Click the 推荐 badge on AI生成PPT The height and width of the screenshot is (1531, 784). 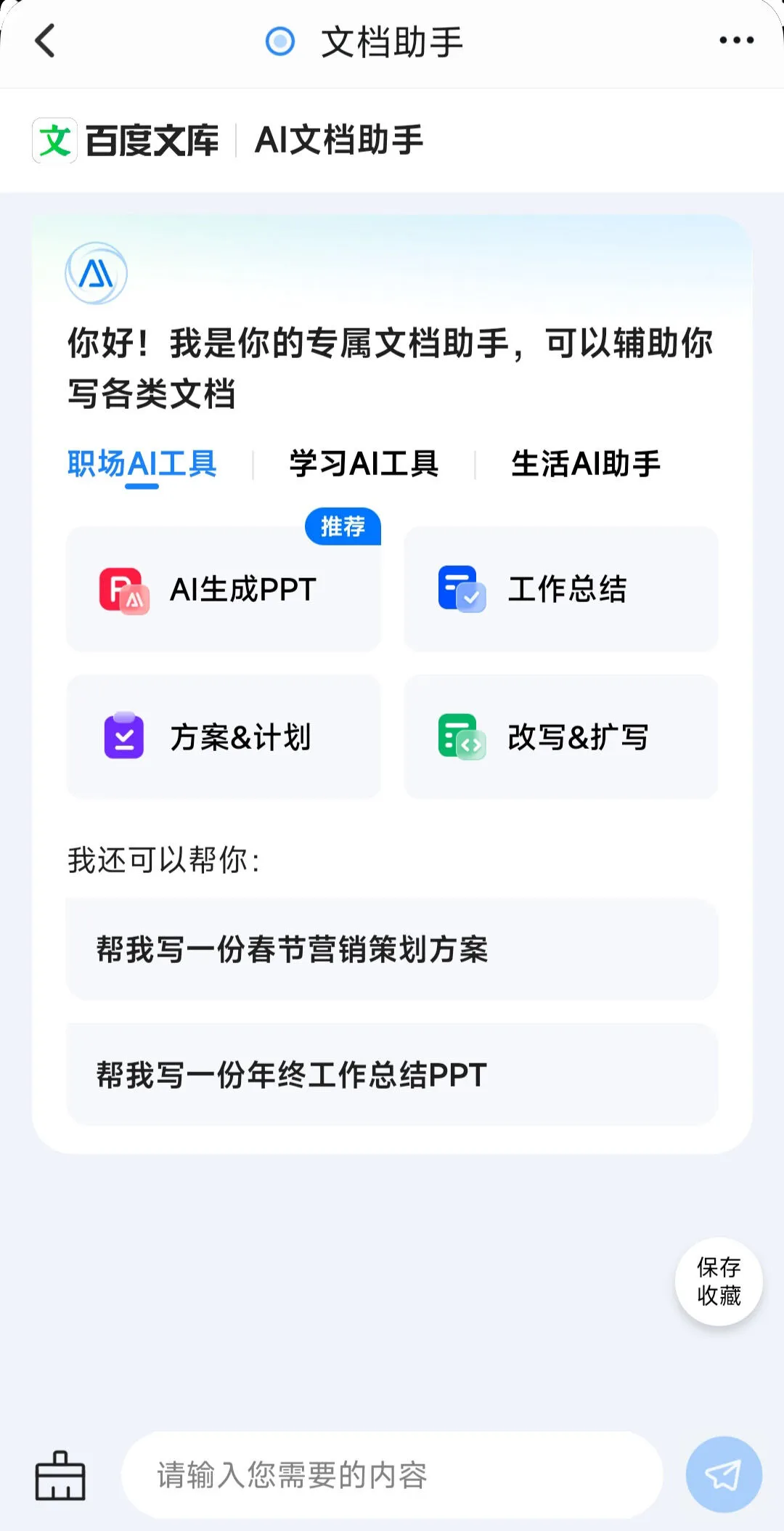pyautogui.click(x=342, y=528)
